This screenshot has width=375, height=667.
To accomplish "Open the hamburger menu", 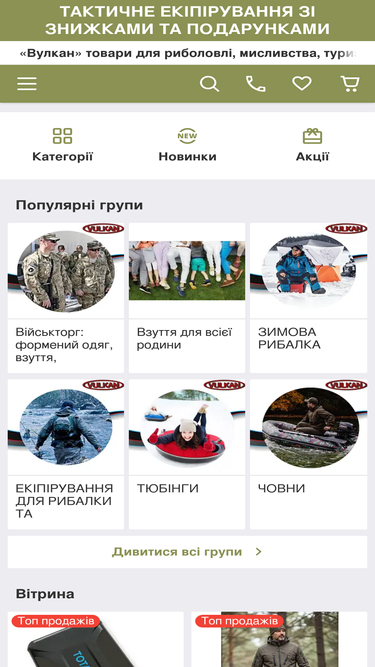I will click(x=27, y=84).
